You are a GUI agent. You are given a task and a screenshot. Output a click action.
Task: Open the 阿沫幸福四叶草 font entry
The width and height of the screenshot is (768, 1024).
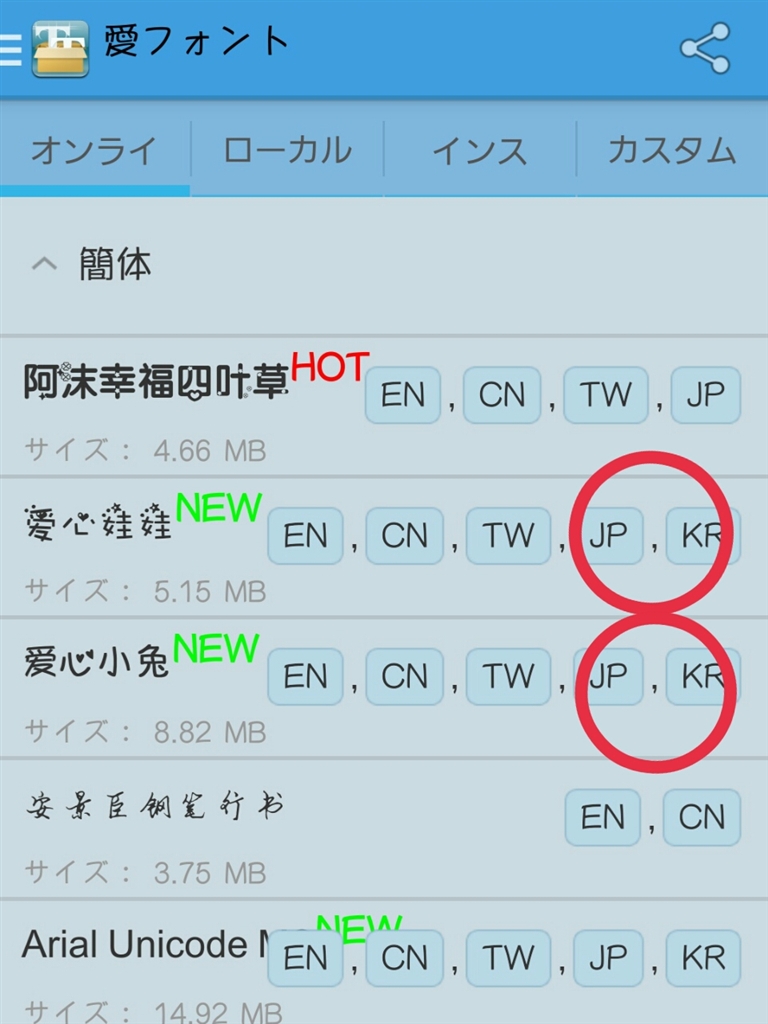tap(156, 382)
